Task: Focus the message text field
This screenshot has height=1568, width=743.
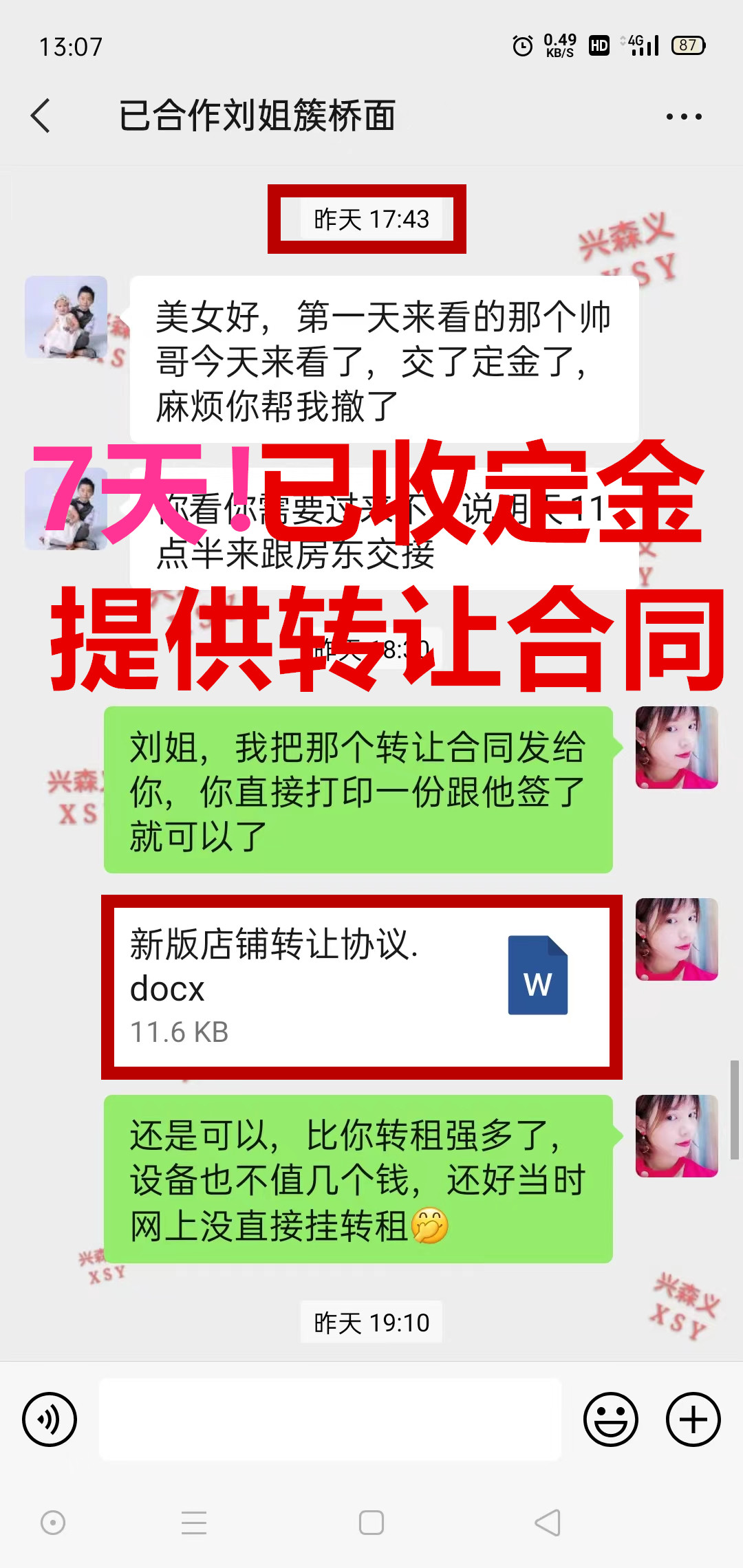Action: [x=330, y=1419]
